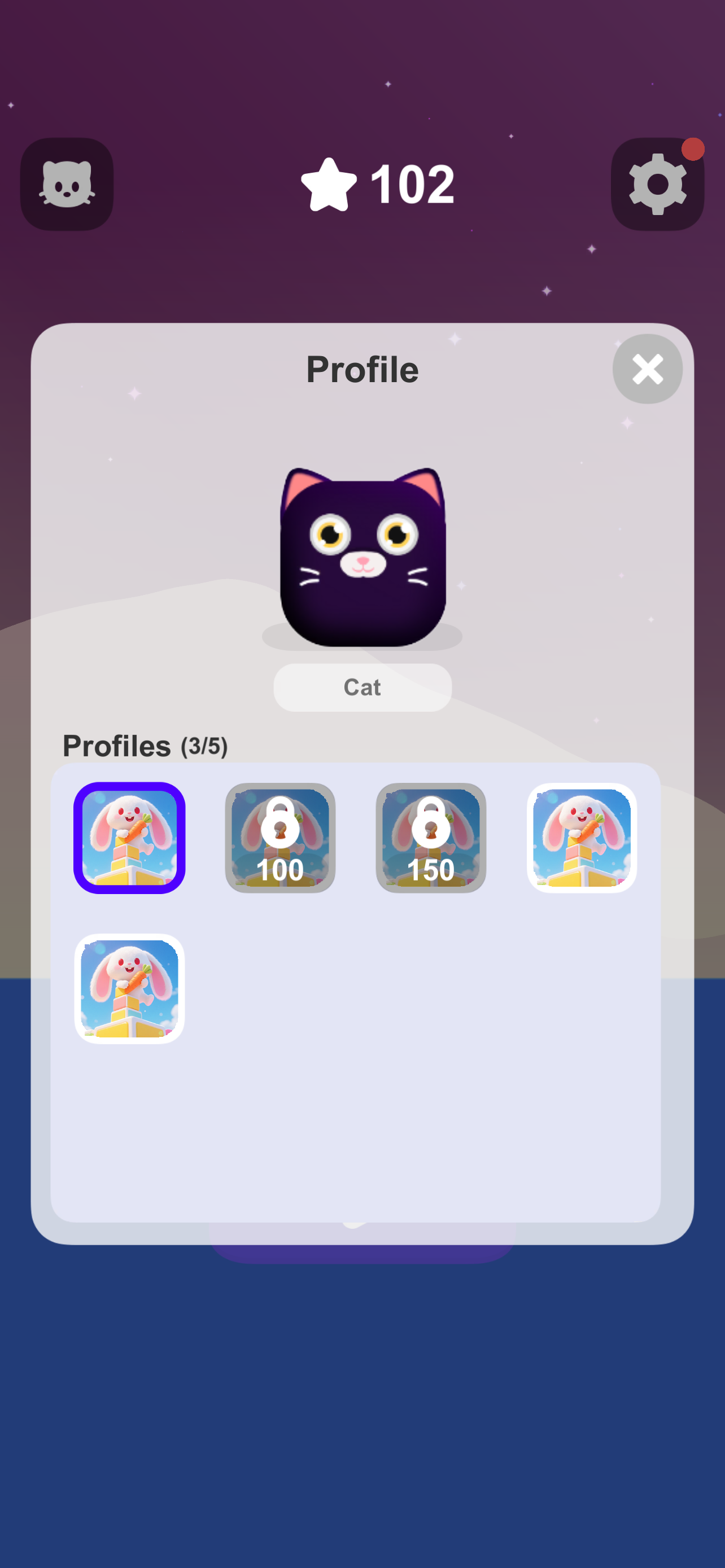This screenshot has height=1568, width=725.
Task: Unlock the profile picture costing 100
Action: pyautogui.click(x=280, y=838)
